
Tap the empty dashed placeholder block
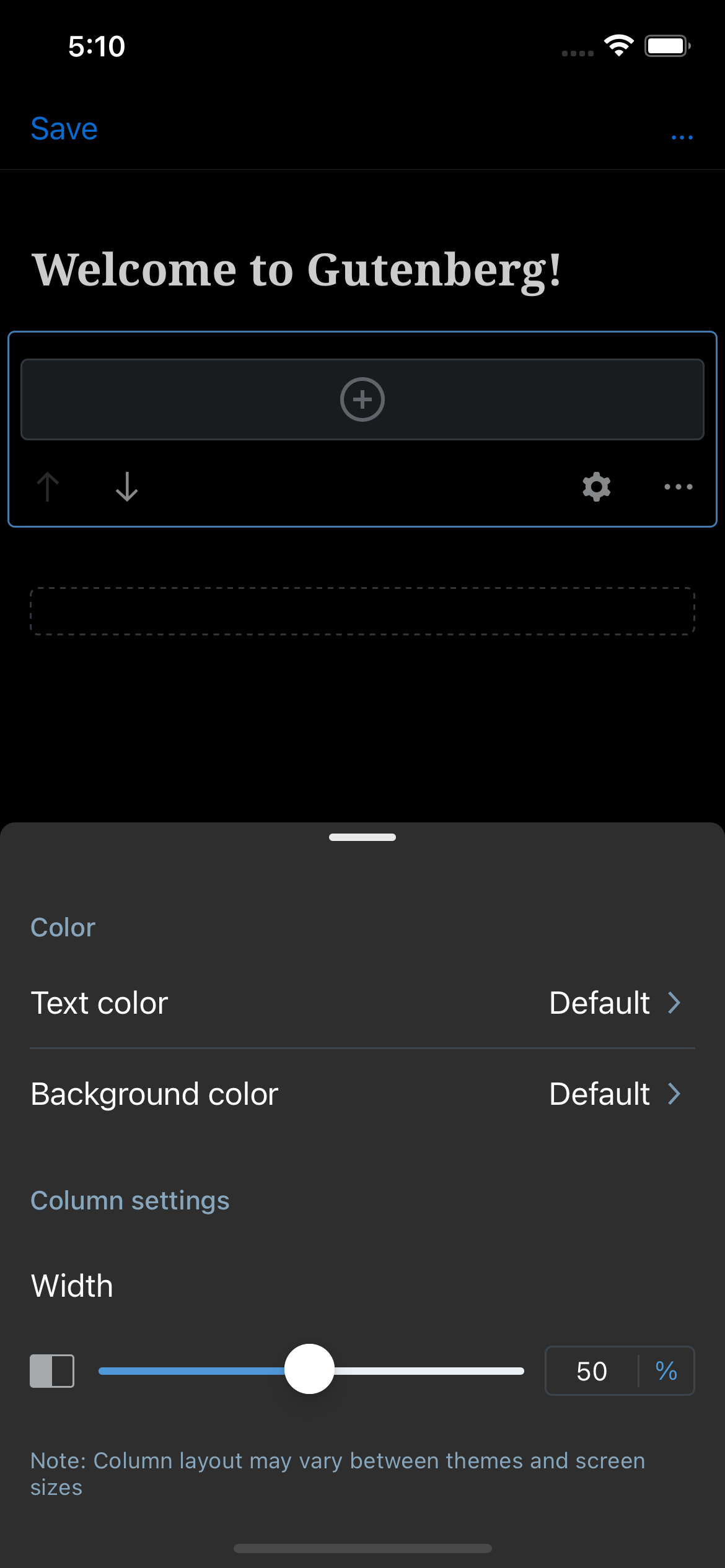362,611
